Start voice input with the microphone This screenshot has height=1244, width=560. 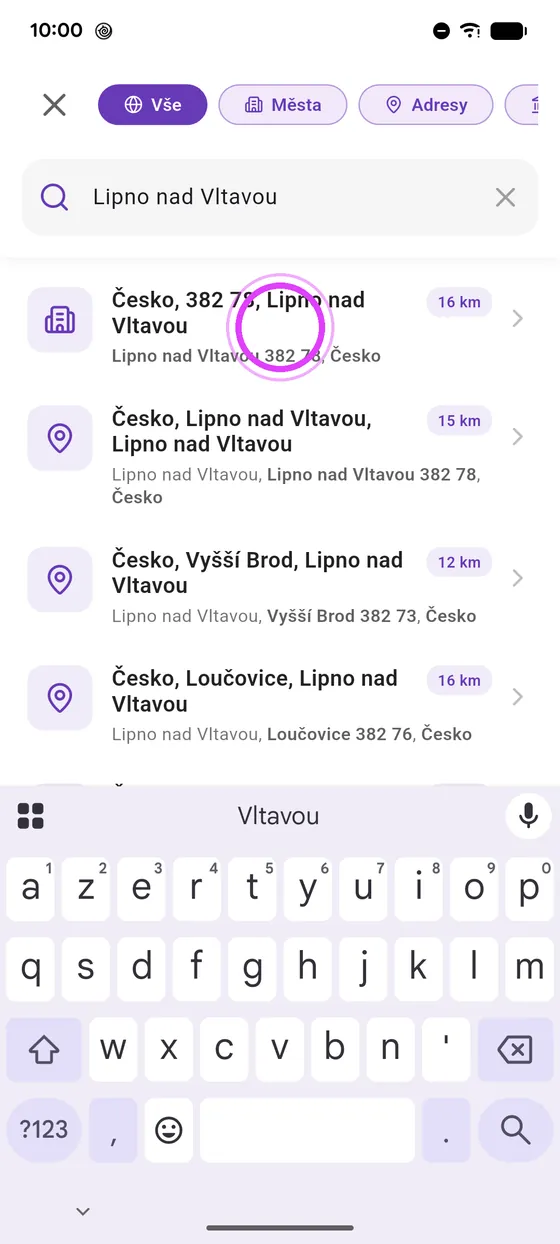pos(529,816)
